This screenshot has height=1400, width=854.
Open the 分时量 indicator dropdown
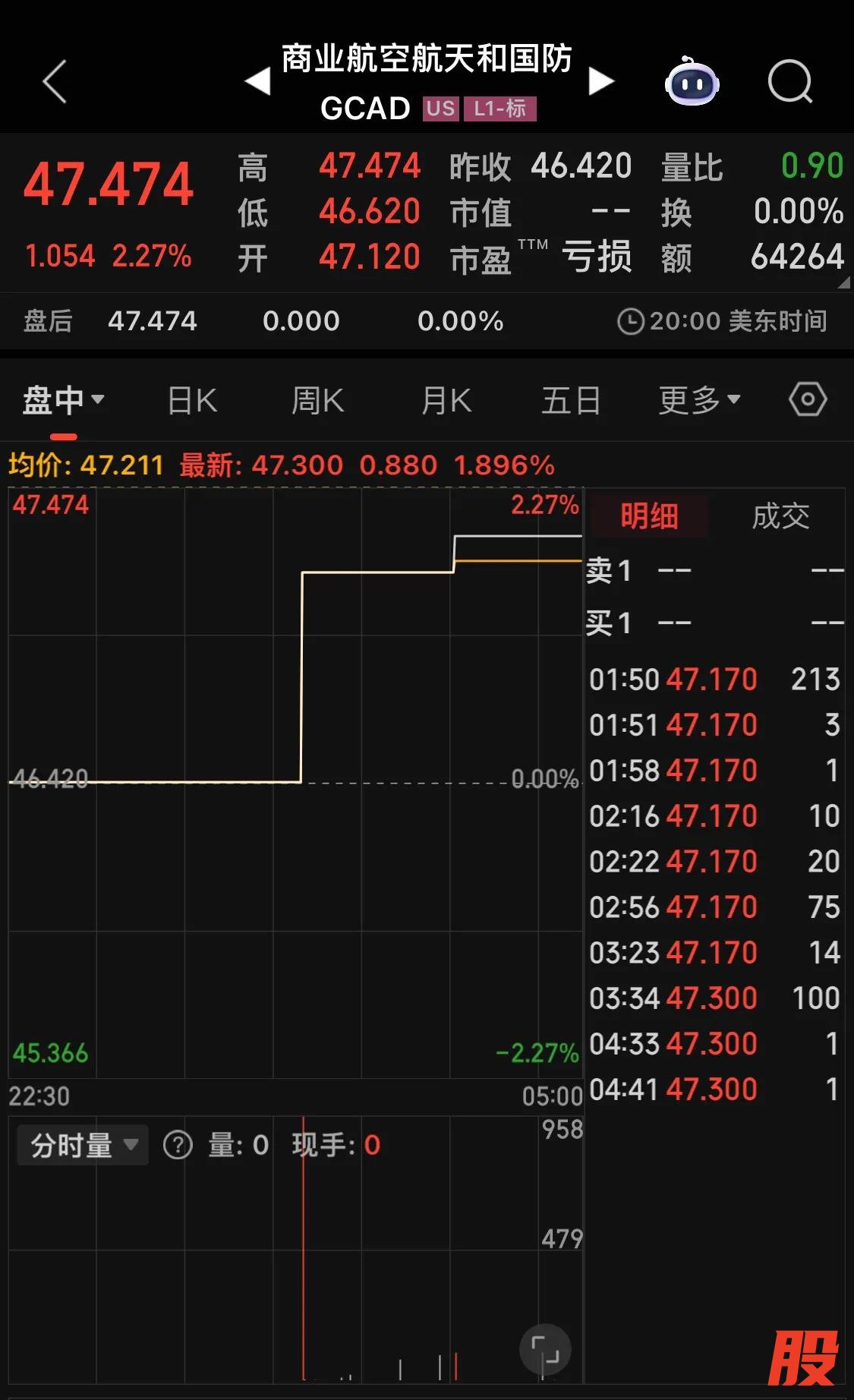pos(84,1145)
